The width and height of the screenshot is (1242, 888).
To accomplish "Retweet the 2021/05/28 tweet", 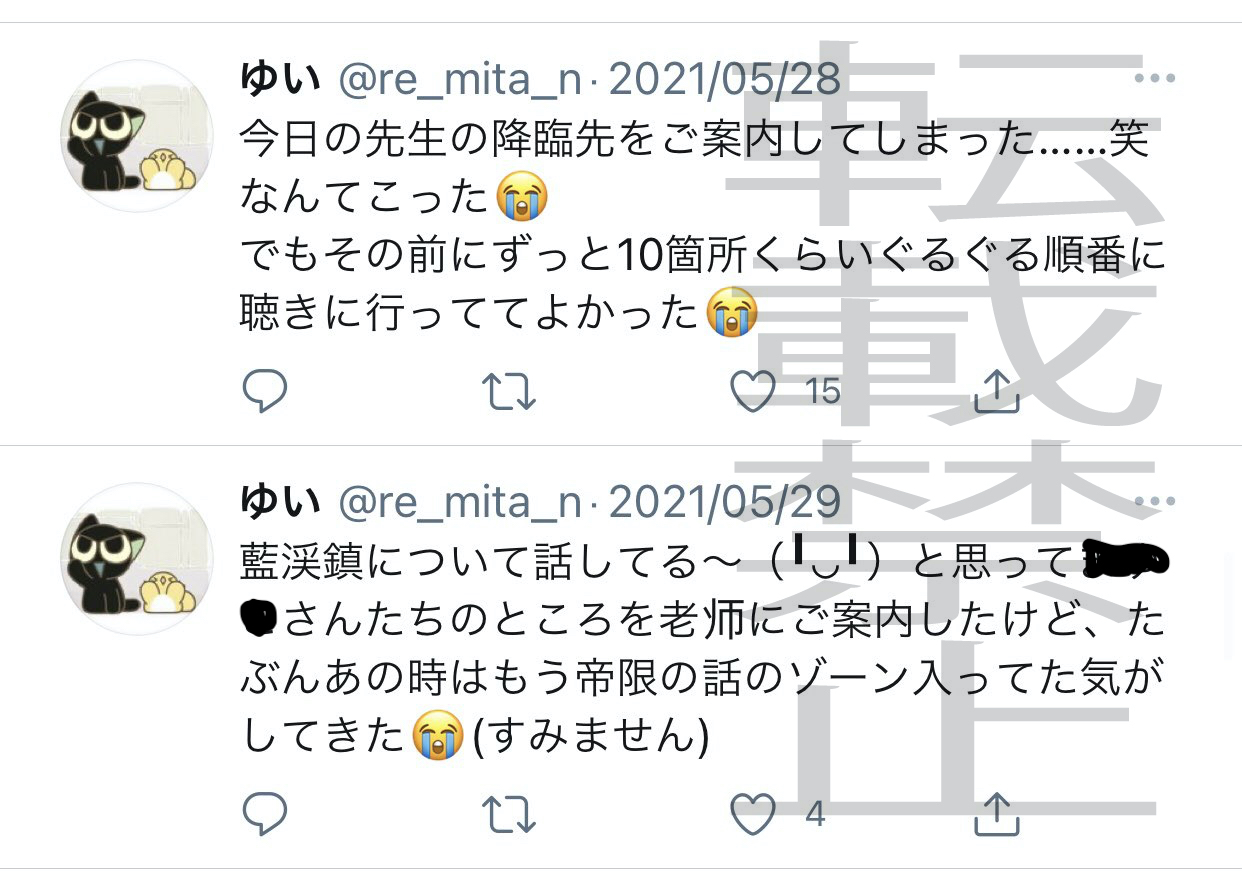I will (510, 392).
